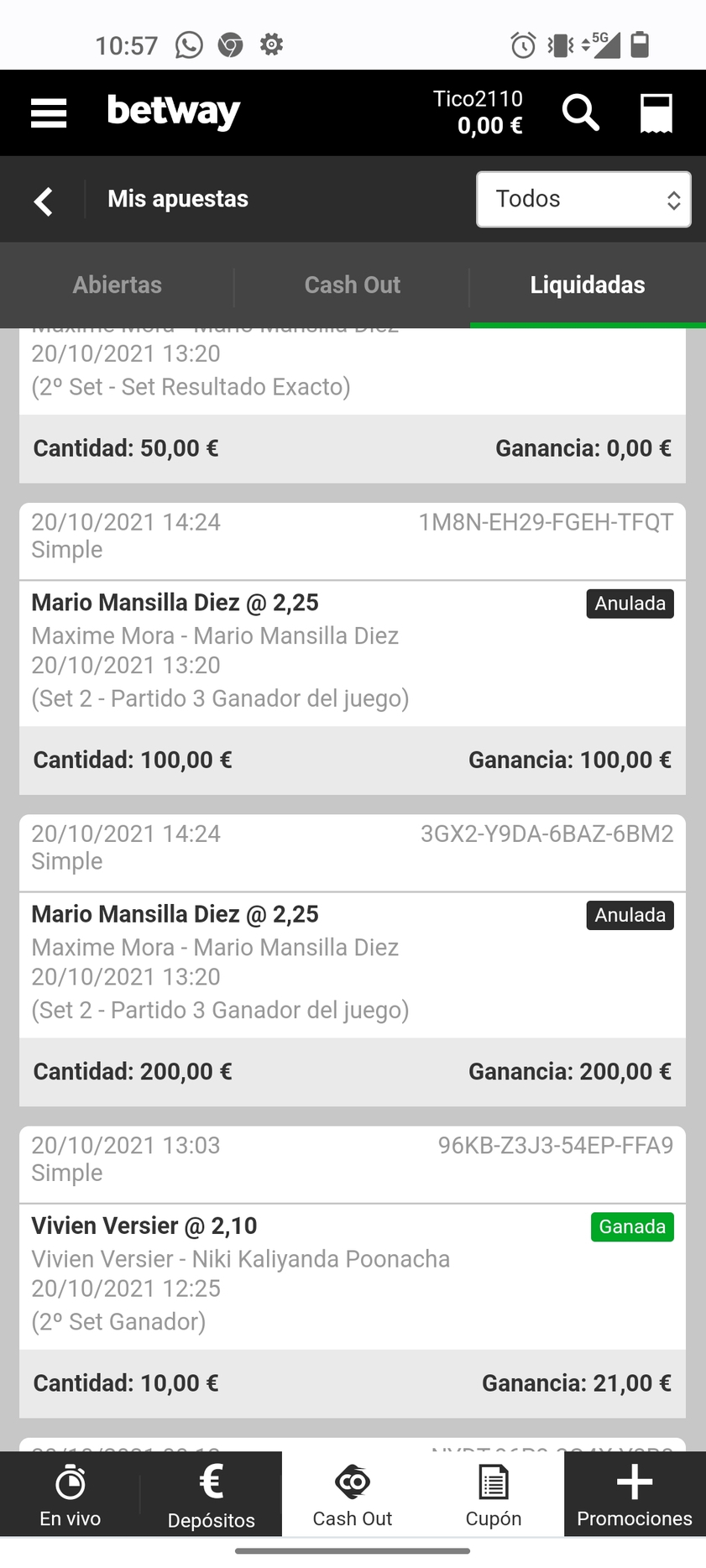The width and height of the screenshot is (706, 1568).
Task: Switch to the top Cash Out tab
Action: (x=352, y=285)
